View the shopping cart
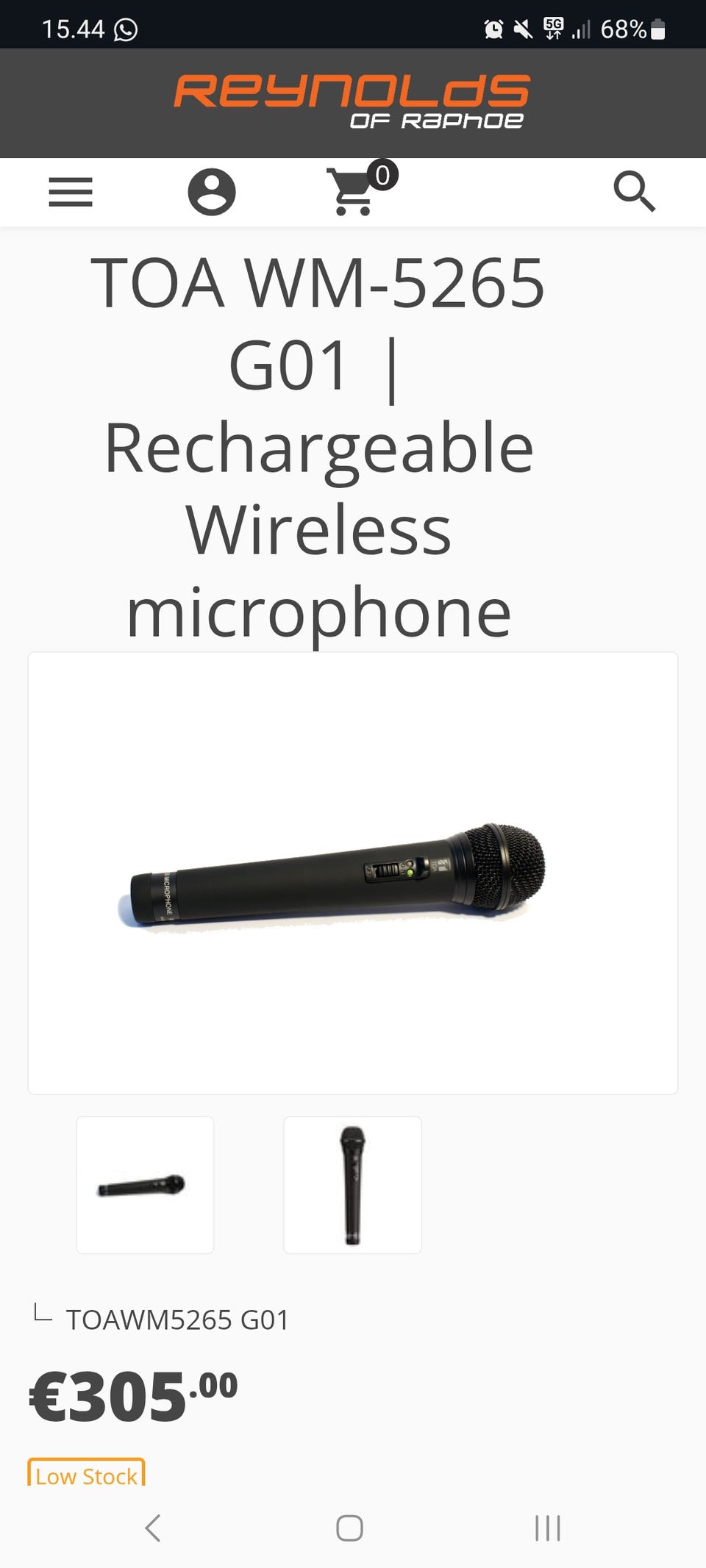The height and width of the screenshot is (1568, 706). [x=353, y=193]
